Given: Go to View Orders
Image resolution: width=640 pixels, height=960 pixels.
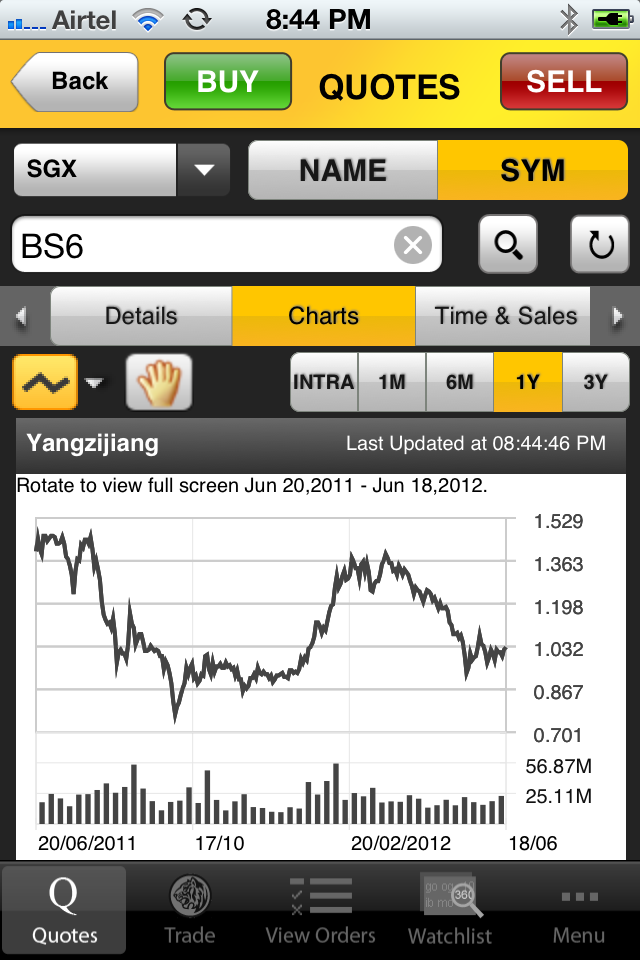Looking at the screenshot, I should [x=320, y=910].
